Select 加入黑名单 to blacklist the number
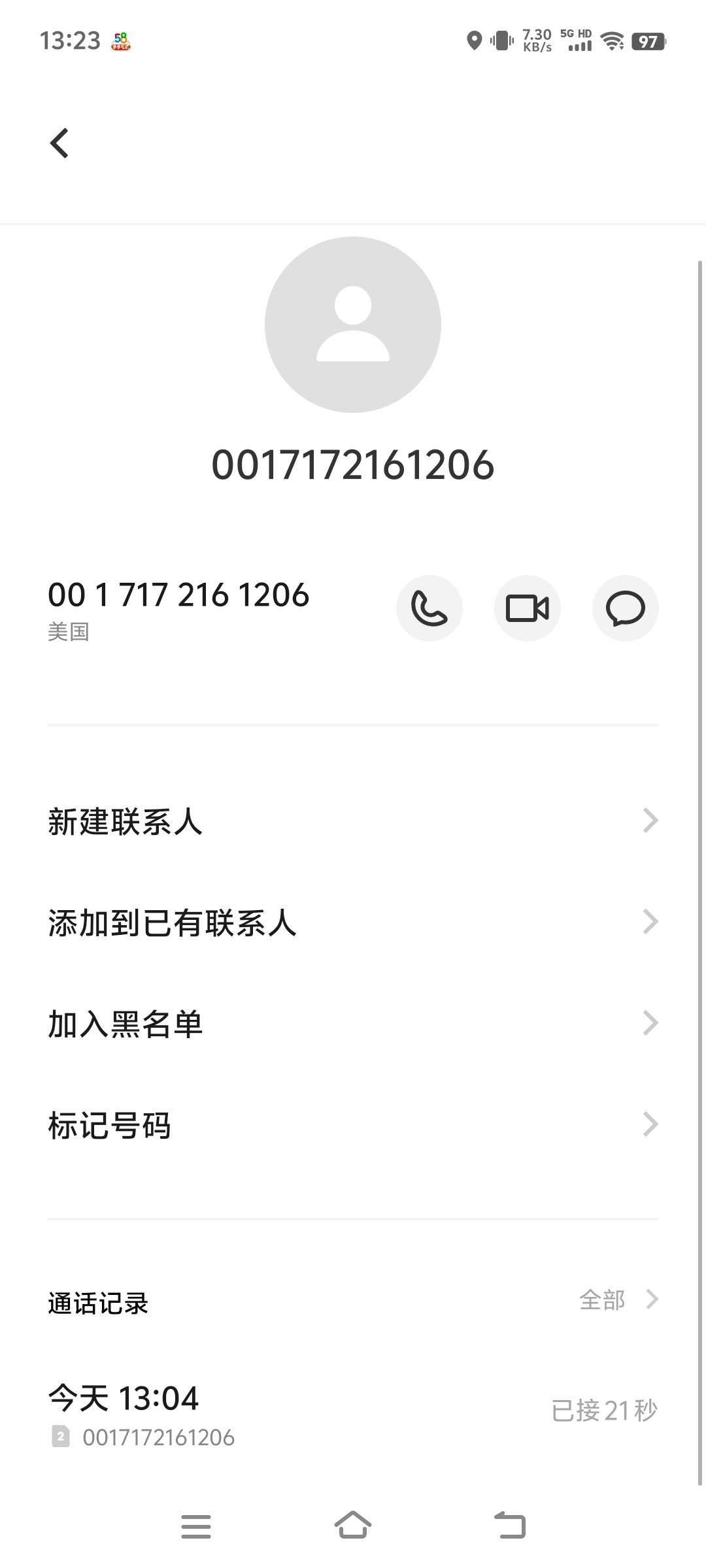 [126, 1023]
